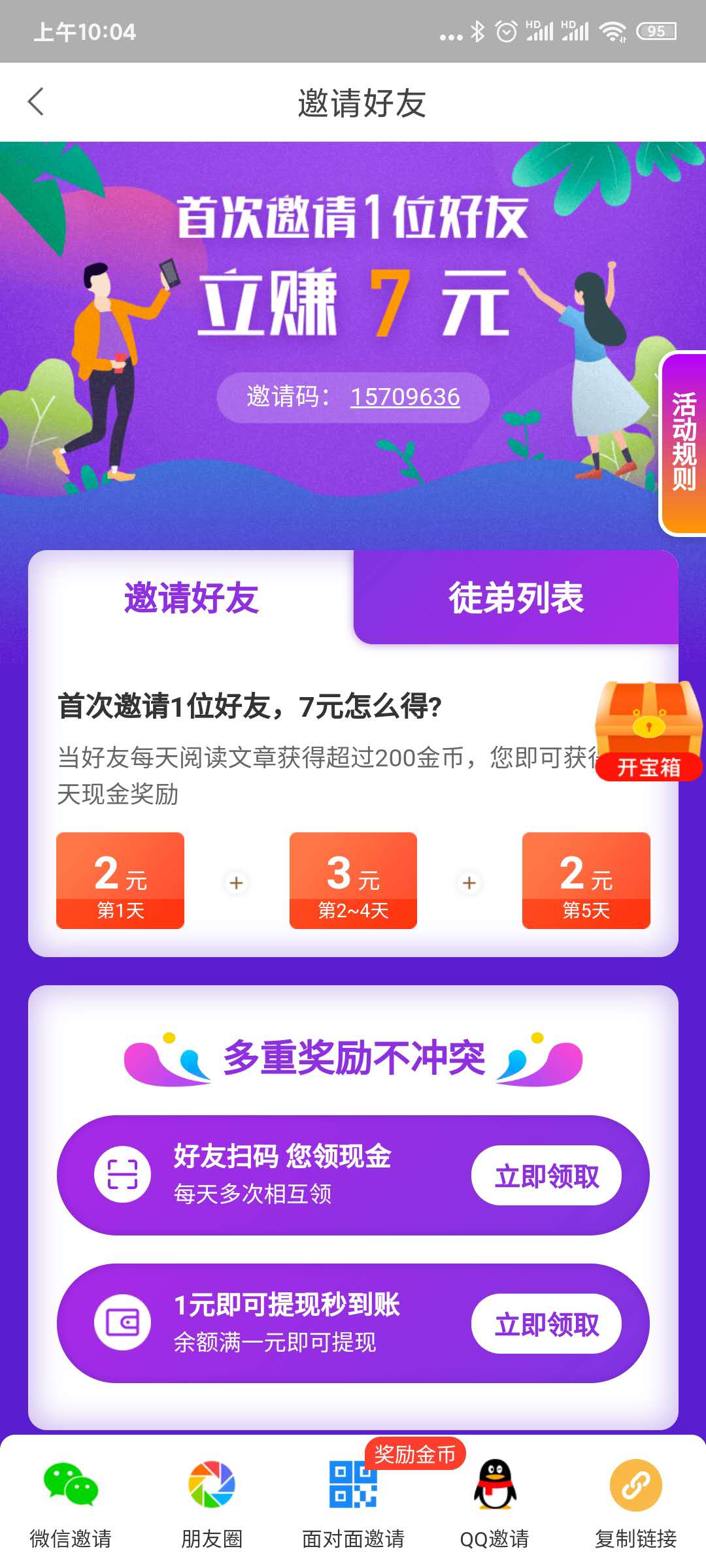The height and width of the screenshot is (1568, 706).
Task: Open the 活动规则 side tab
Action: pos(683,443)
